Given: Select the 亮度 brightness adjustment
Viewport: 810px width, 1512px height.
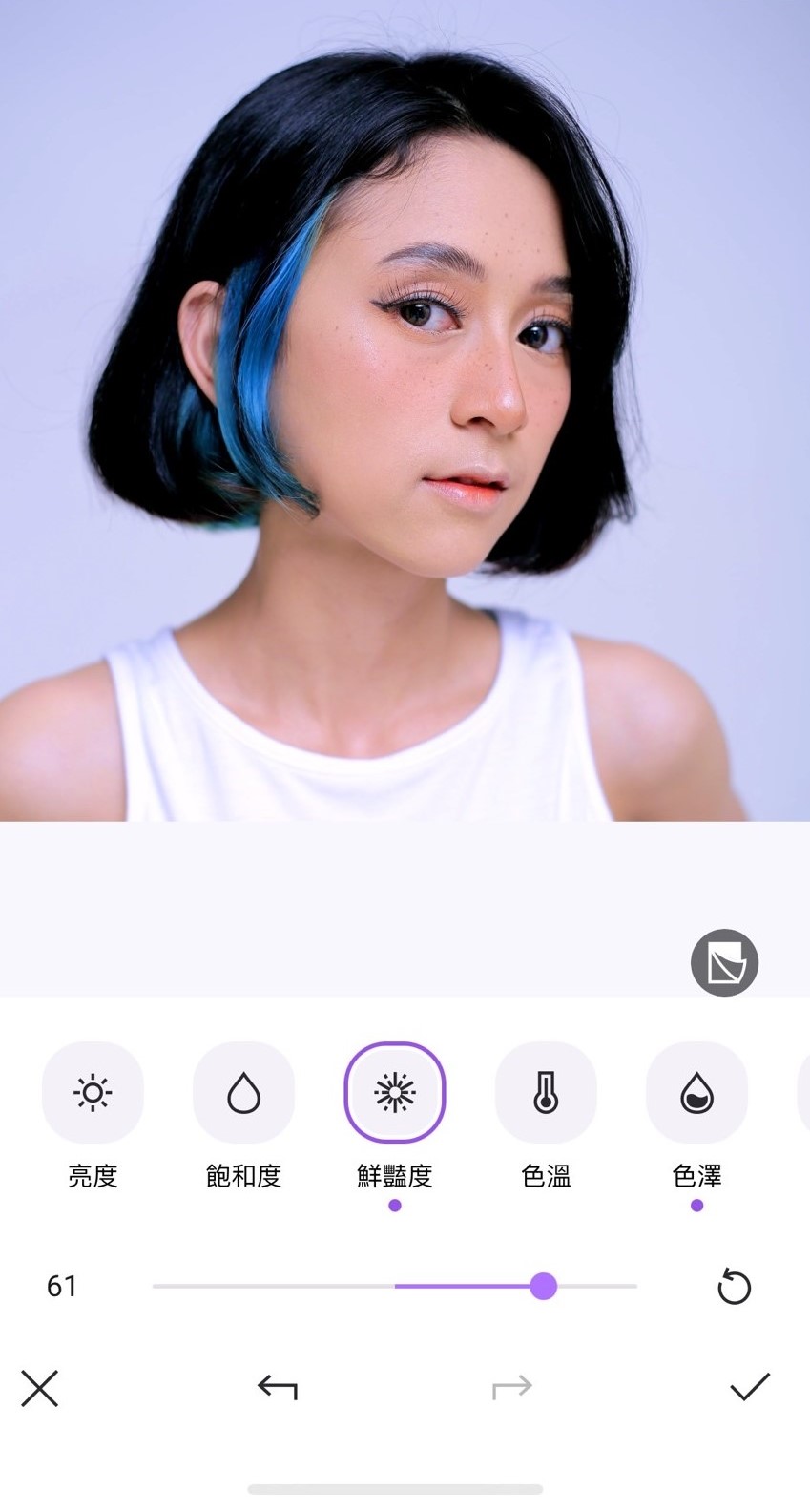Looking at the screenshot, I should point(93,1093).
